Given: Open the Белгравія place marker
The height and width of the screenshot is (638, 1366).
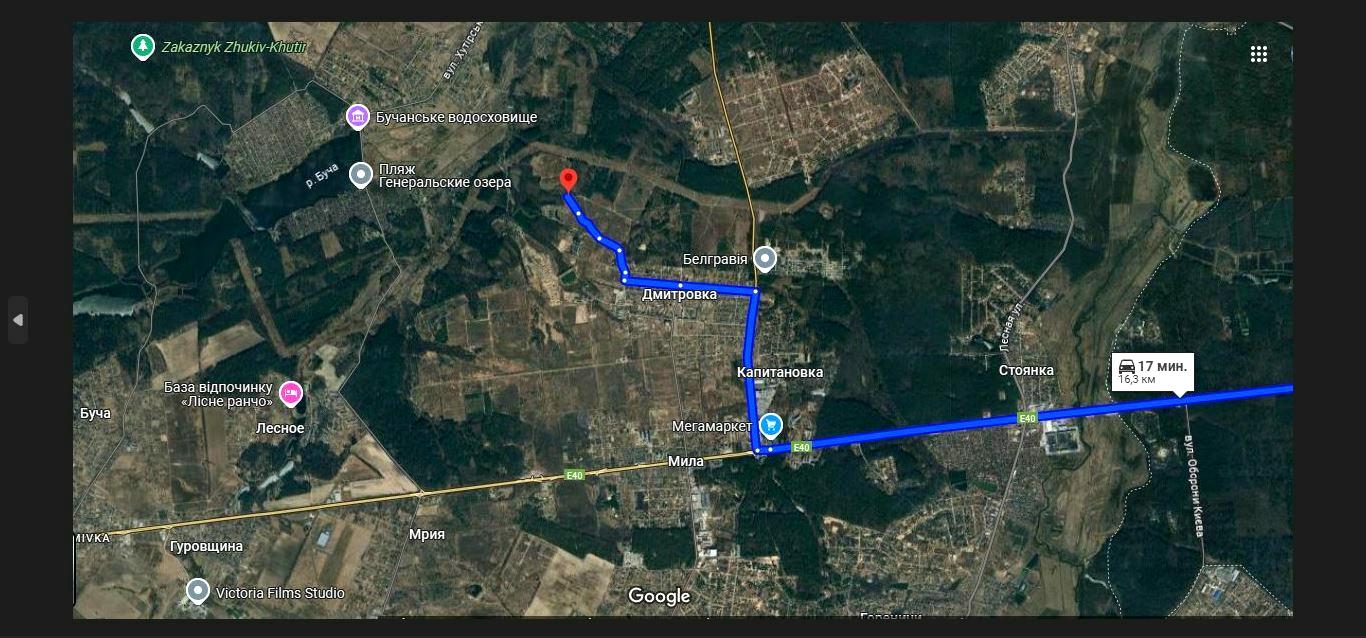Looking at the screenshot, I should point(765,259).
